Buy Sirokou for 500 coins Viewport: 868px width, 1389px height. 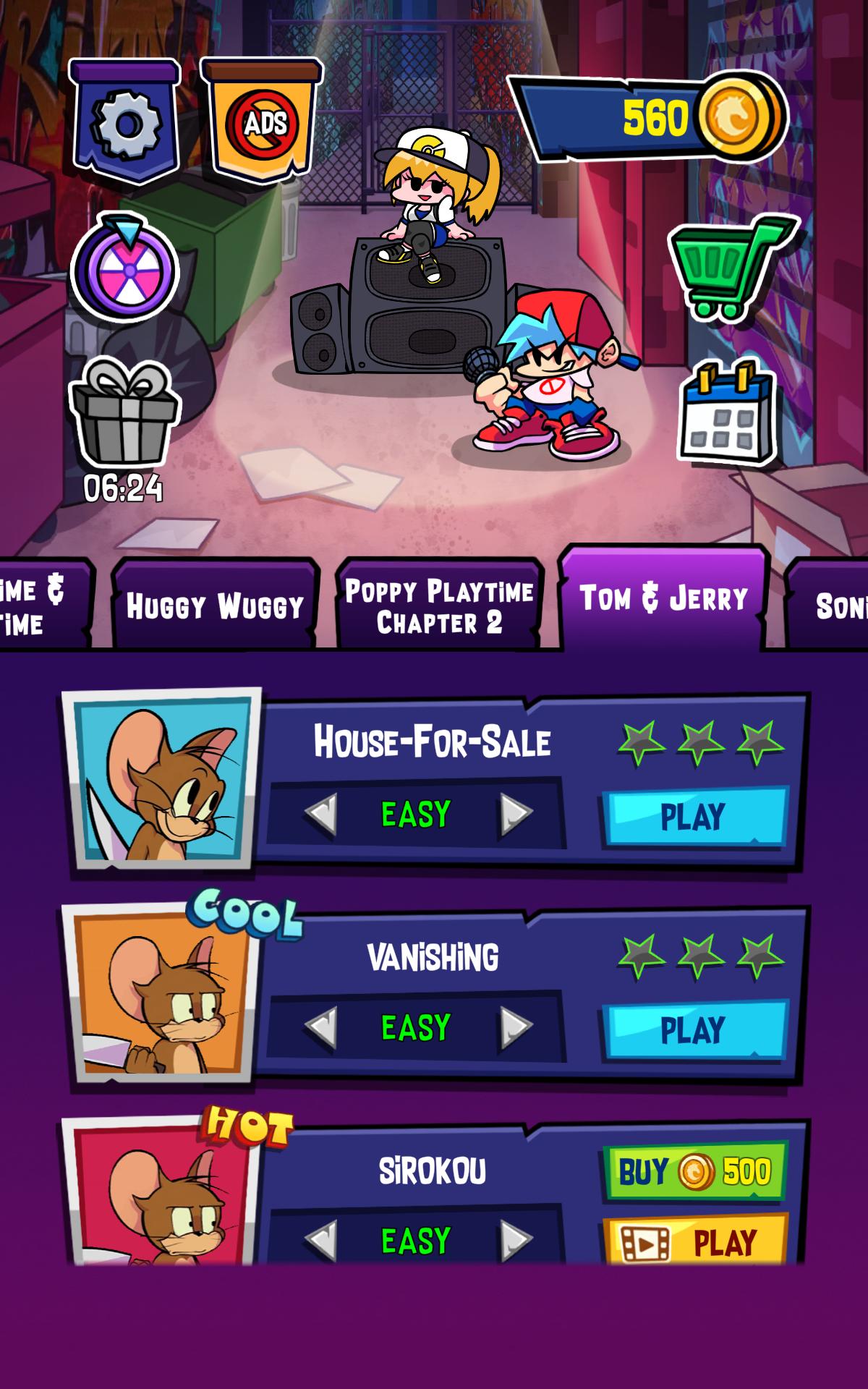coord(694,1171)
